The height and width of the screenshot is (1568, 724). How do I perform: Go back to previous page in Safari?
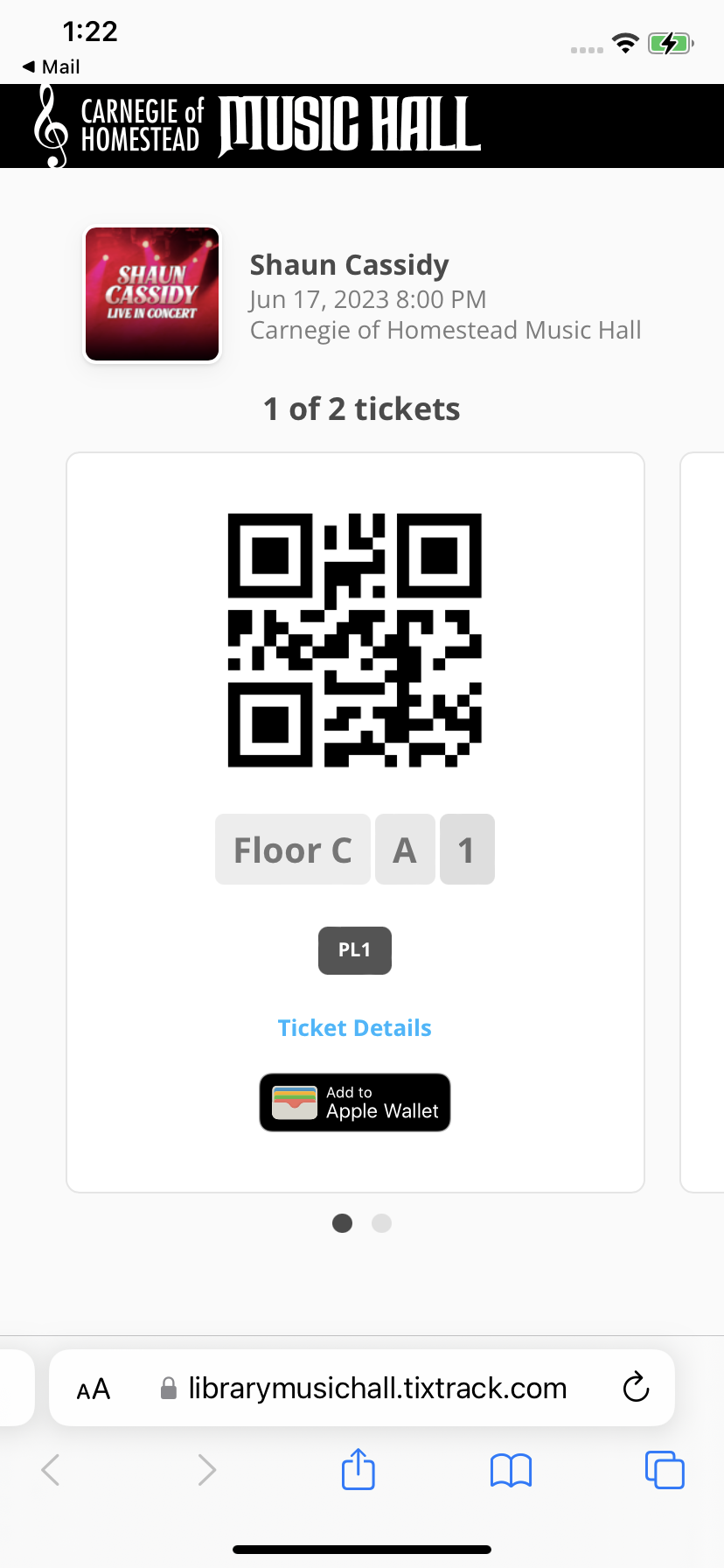point(51,1470)
